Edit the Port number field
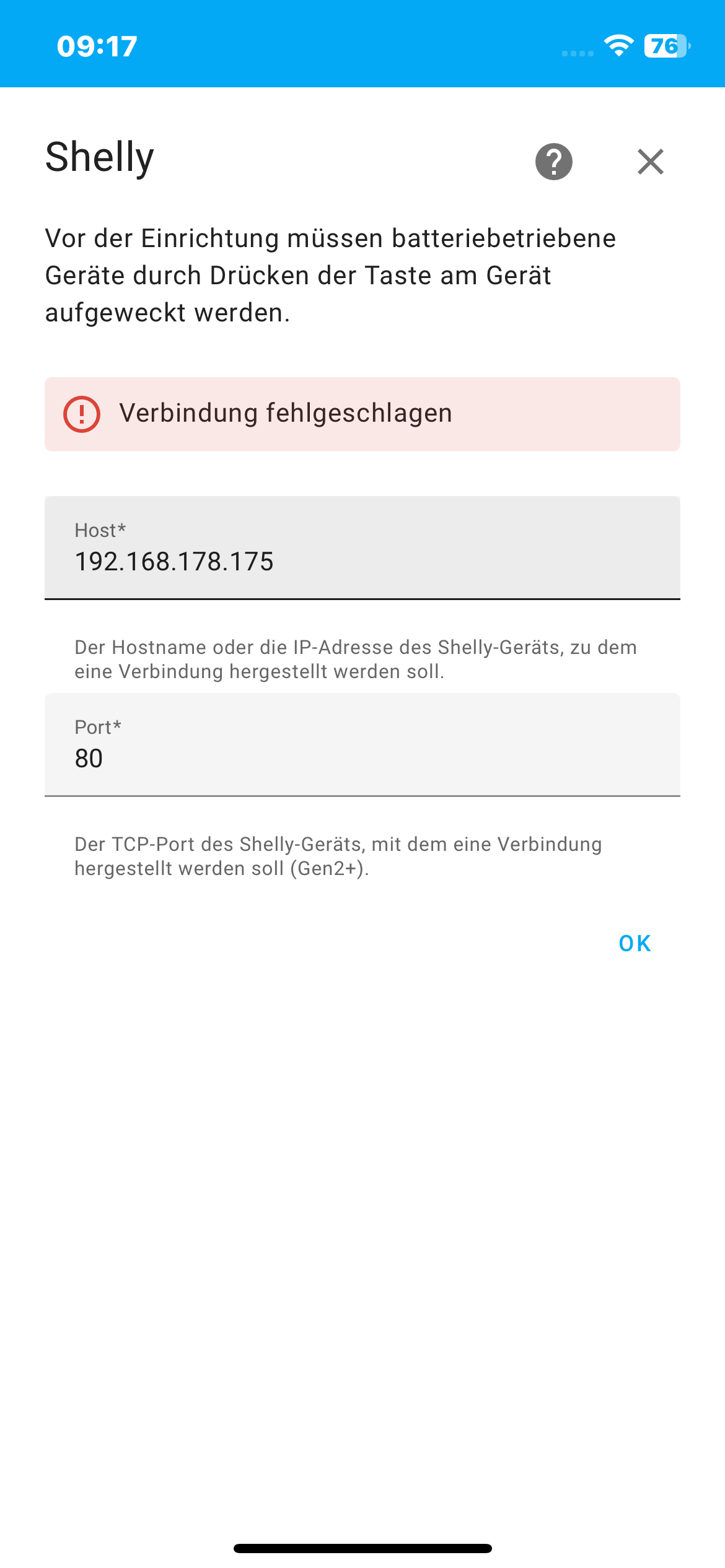This screenshot has height=1568, width=725. pos(362,745)
